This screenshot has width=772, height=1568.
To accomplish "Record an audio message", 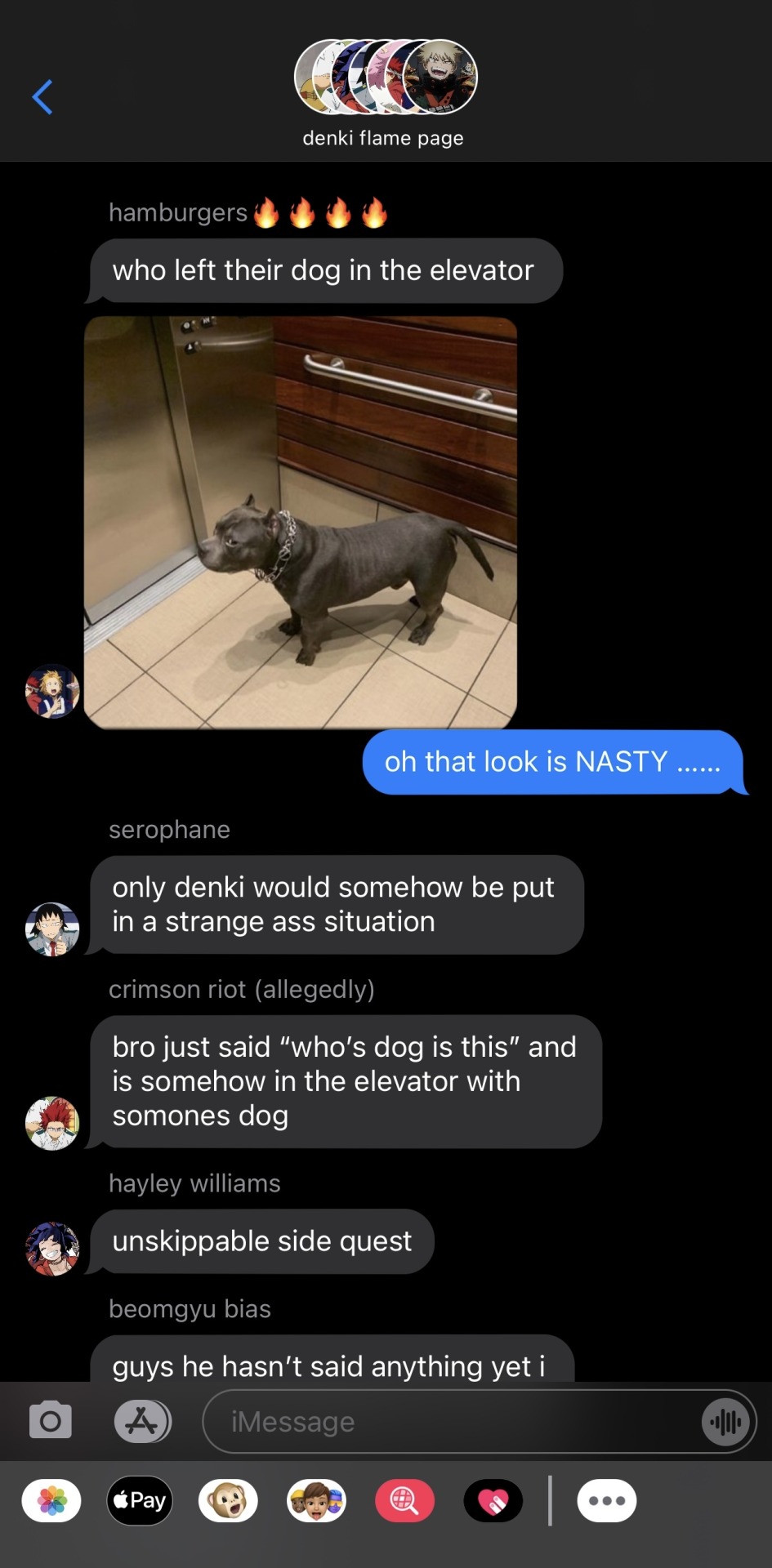I will point(725,1422).
